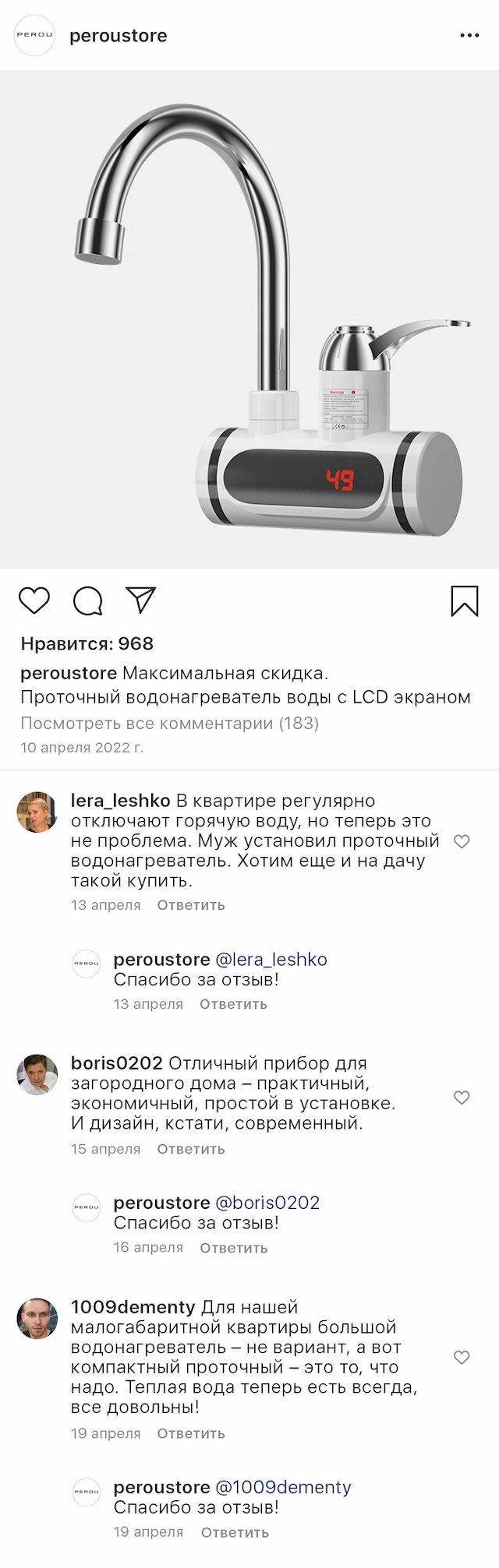Reply to boris0202's comment
The height and width of the screenshot is (1568, 499).
coord(190,1149)
